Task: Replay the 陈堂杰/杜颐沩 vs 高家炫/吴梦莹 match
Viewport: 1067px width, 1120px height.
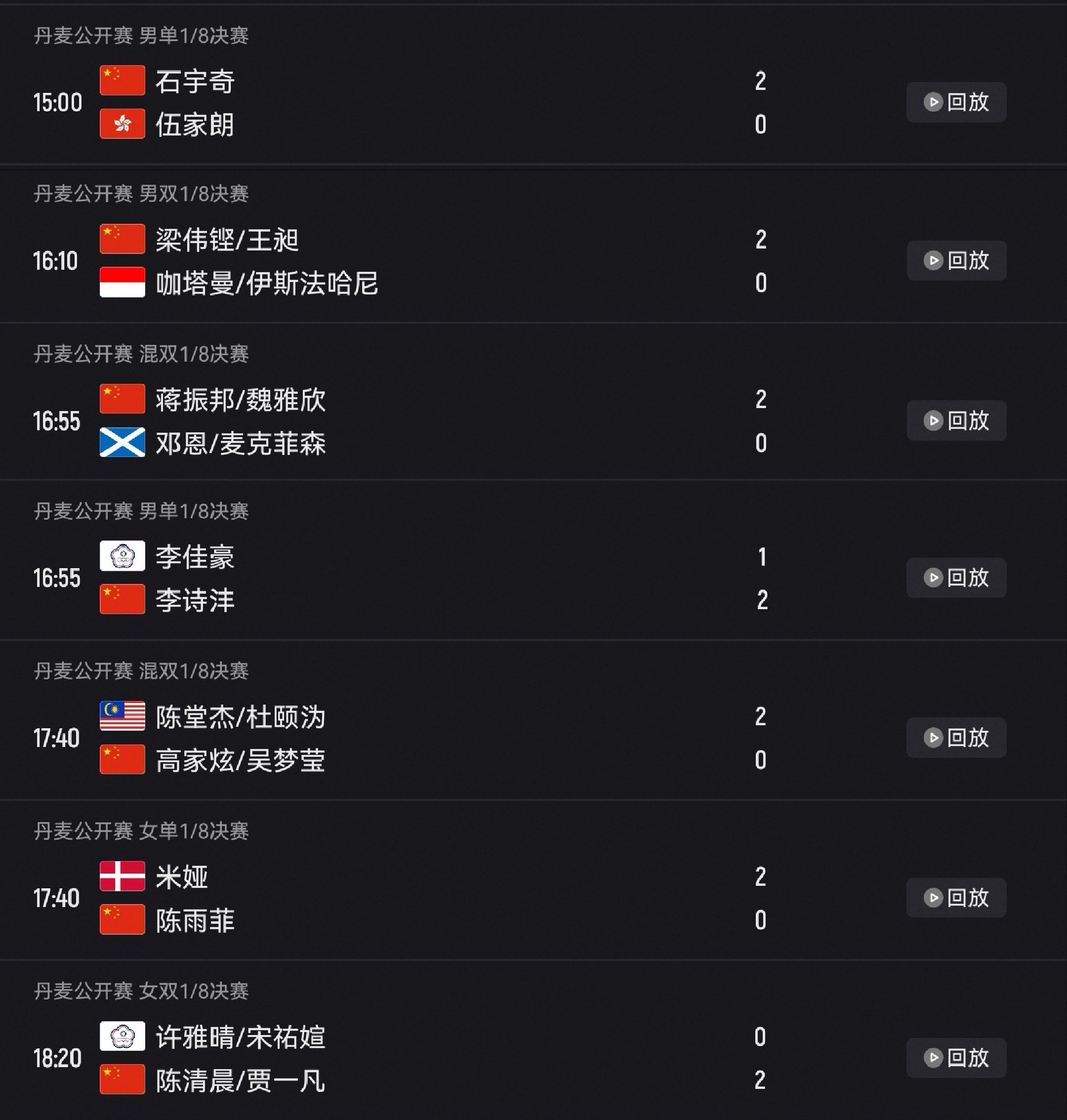Action: coord(956,738)
